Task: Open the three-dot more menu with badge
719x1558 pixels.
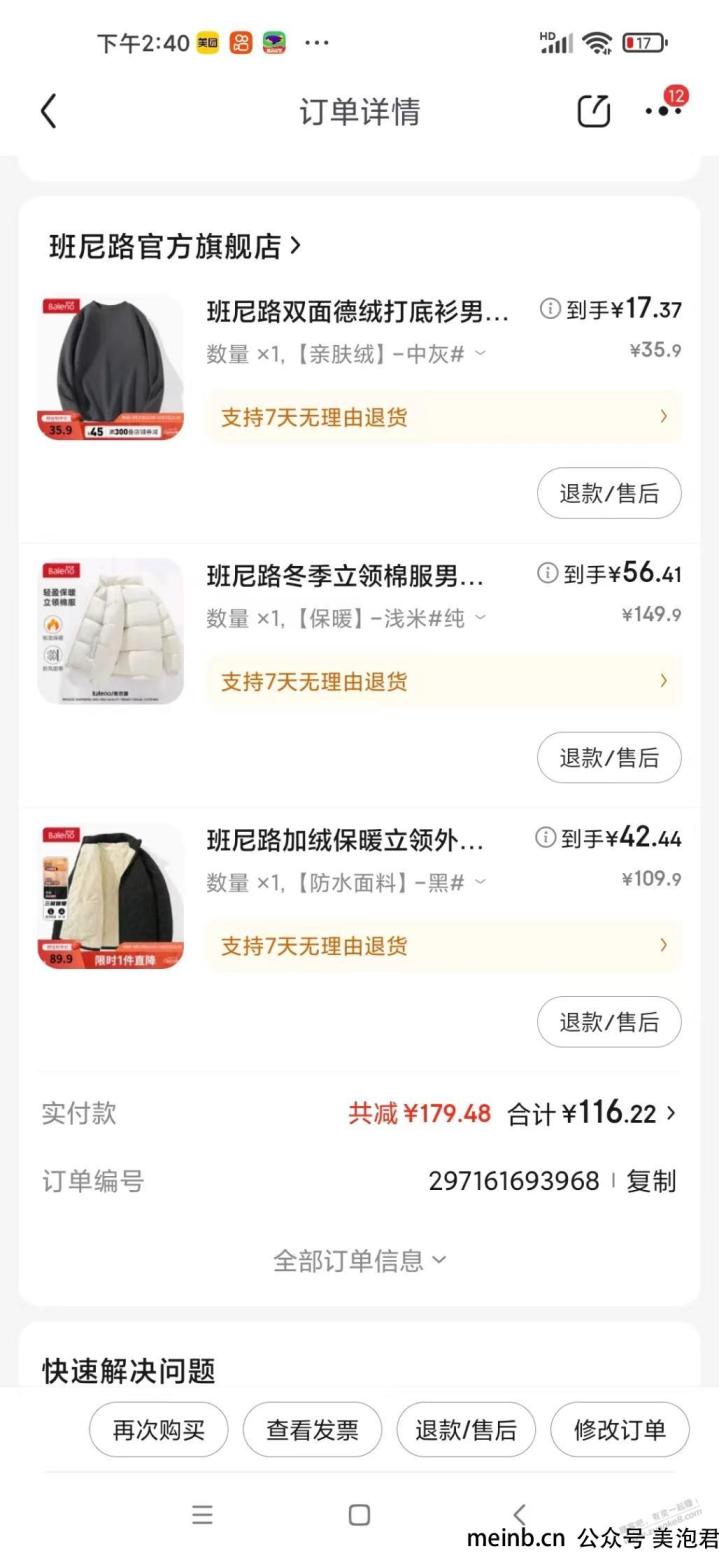Action: click(664, 108)
